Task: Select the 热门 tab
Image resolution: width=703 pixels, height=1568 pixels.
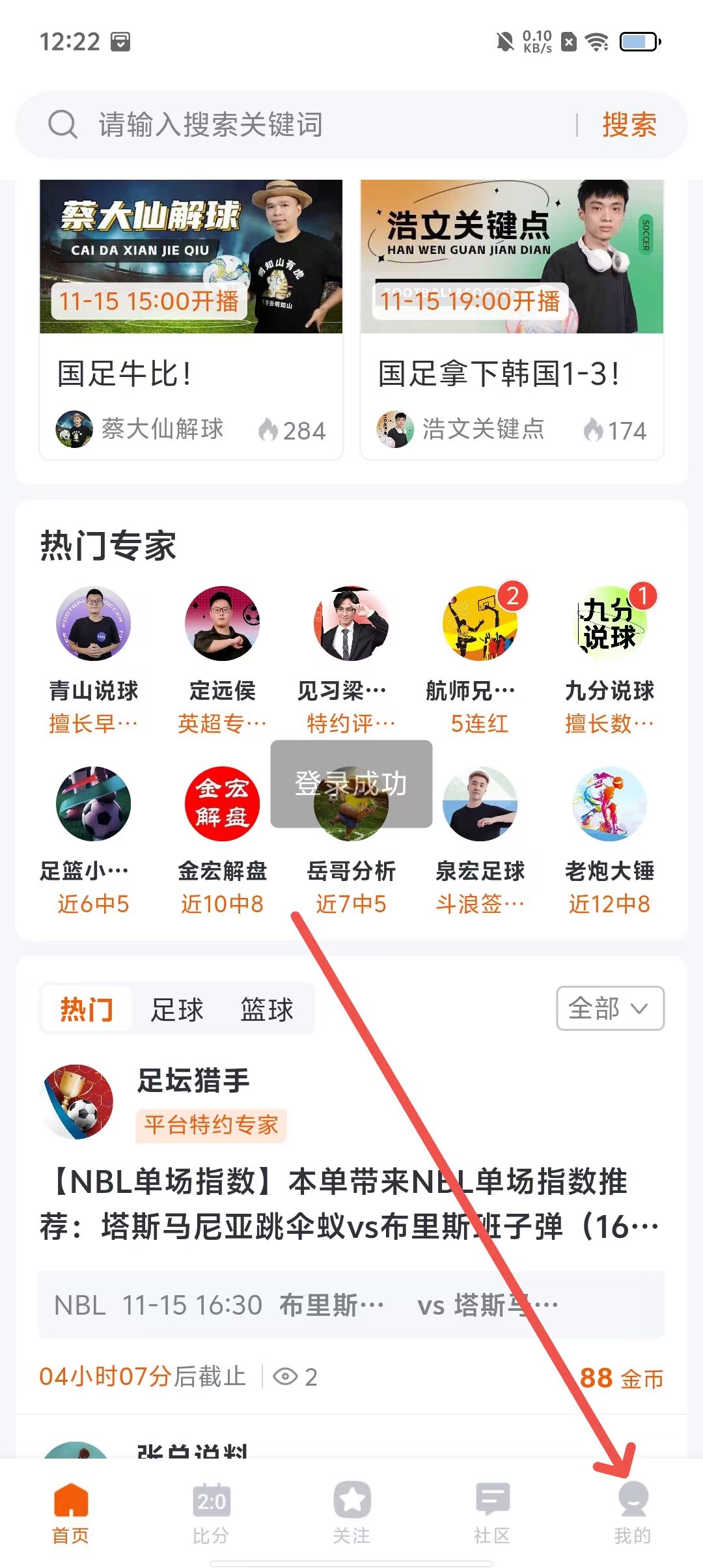Action: pyautogui.click(x=87, y=1008)
